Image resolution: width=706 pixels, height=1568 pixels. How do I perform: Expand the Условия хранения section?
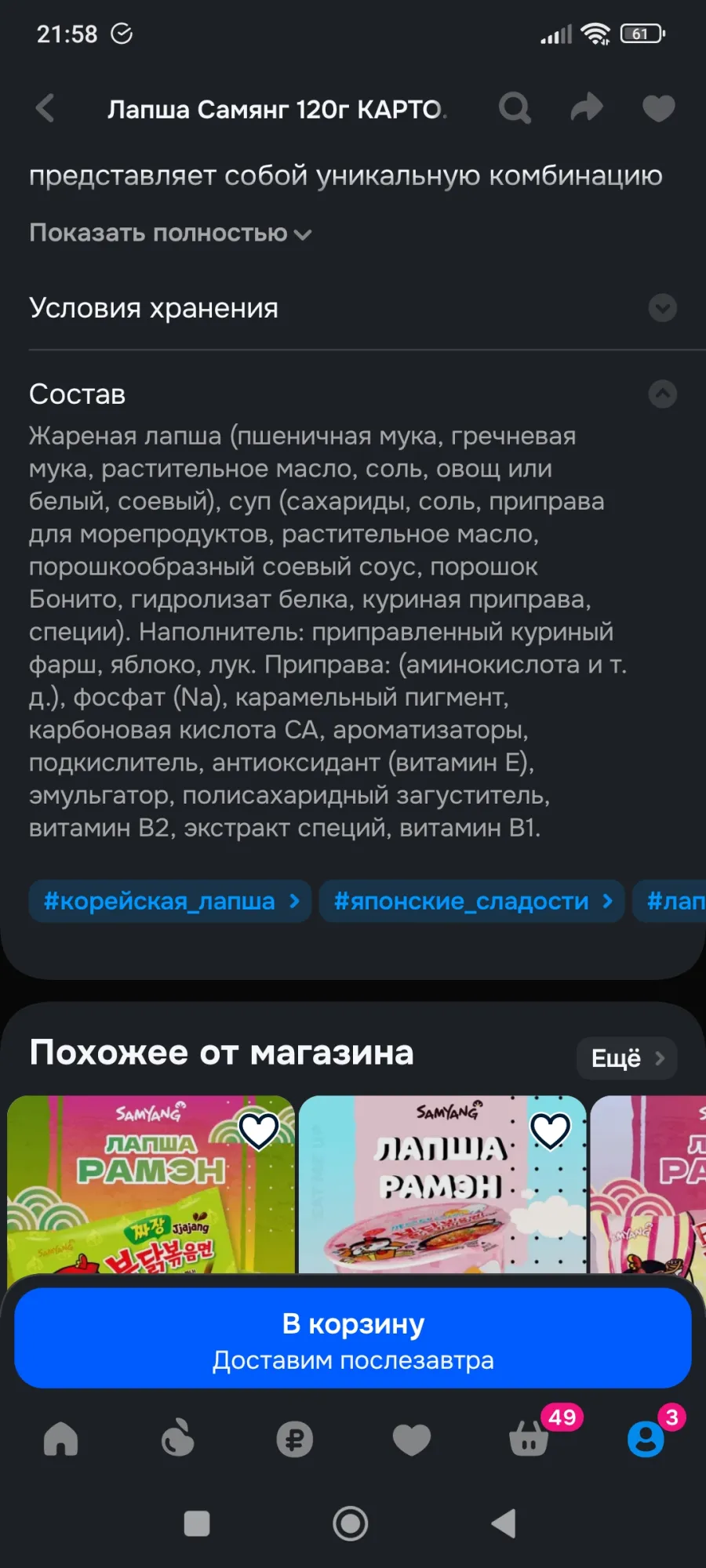[662, 308]
